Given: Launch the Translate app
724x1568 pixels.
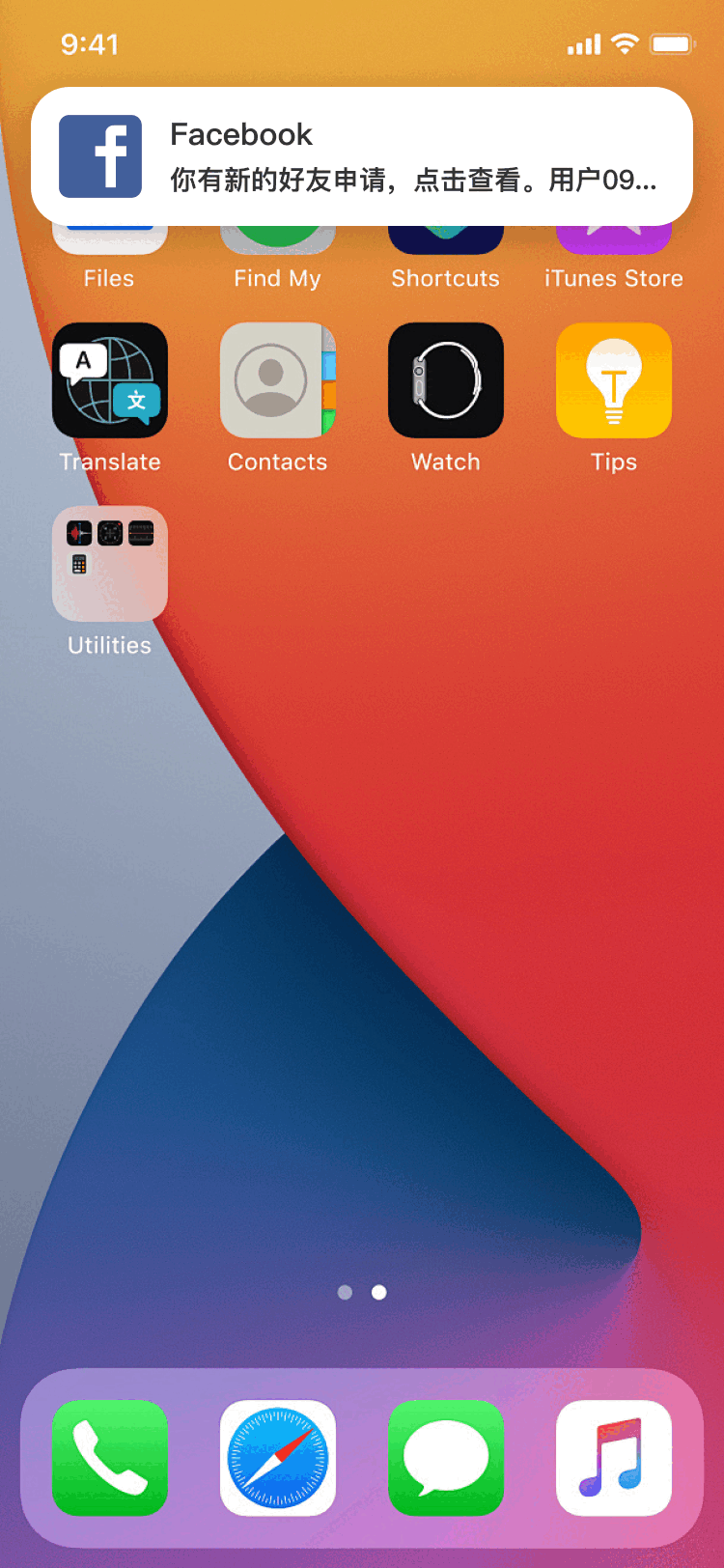Looking at the screenshot, I should [x=110, y=380].
